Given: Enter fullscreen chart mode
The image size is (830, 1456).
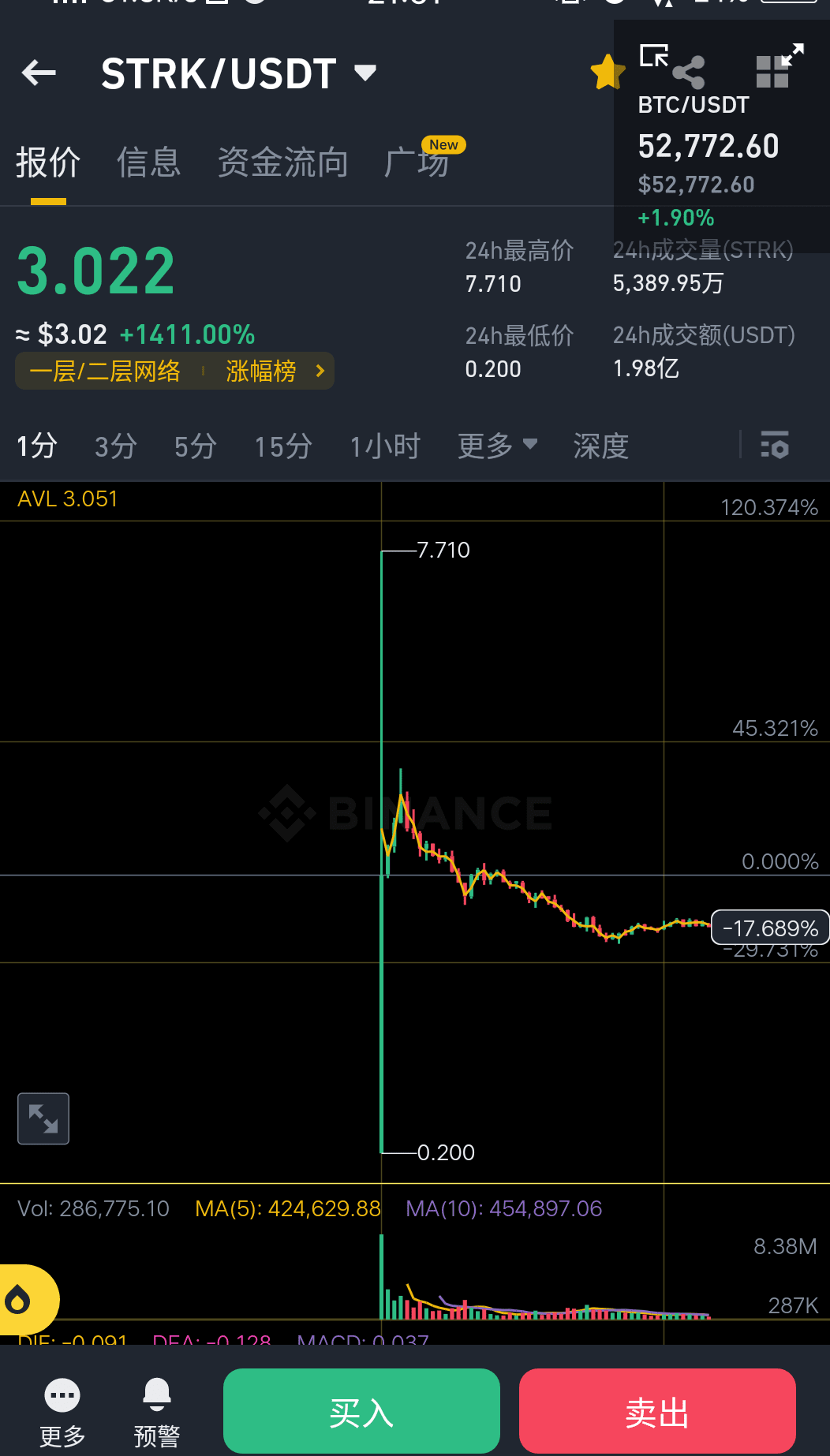Looking at the screenshot, I should [43, 1118].
